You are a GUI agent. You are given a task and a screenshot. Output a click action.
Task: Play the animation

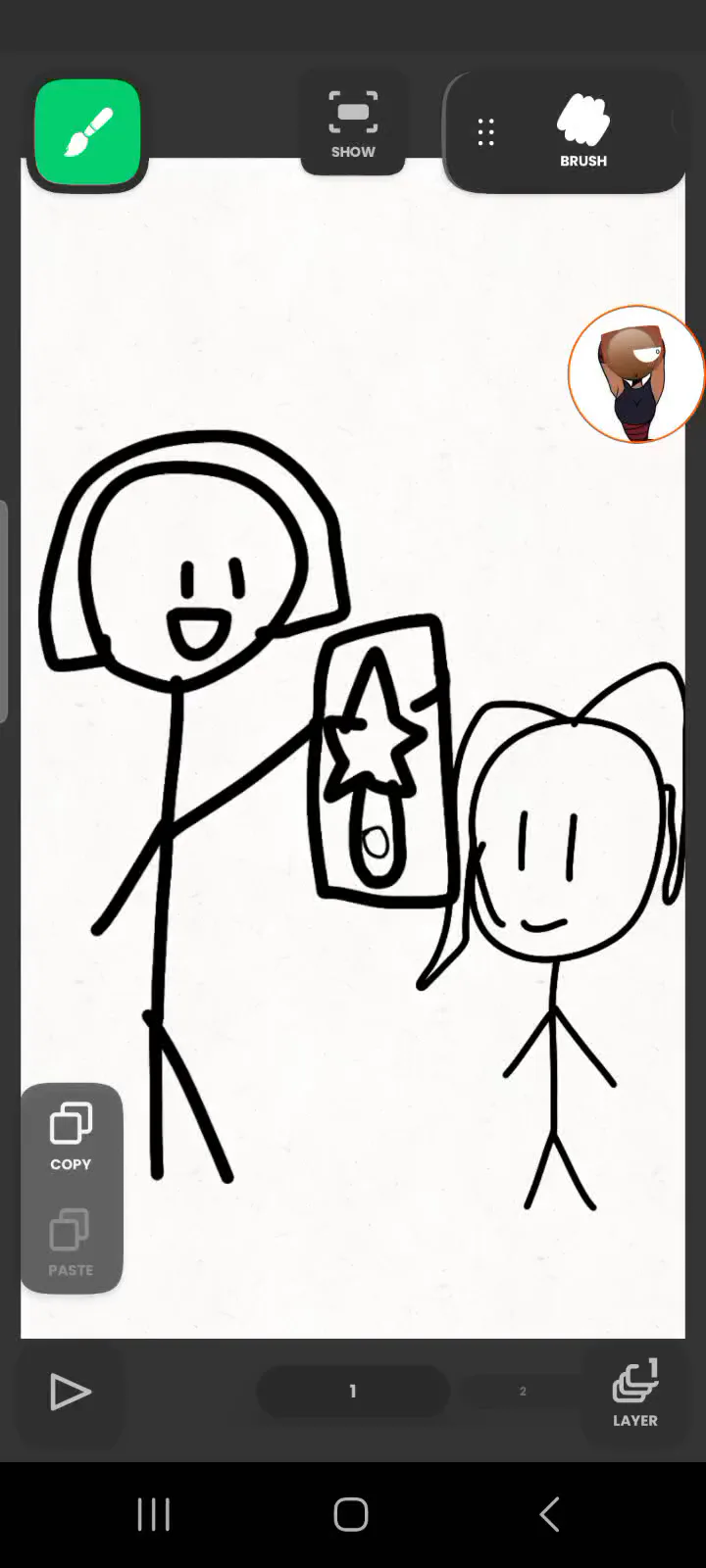(x=70, y=1392)
